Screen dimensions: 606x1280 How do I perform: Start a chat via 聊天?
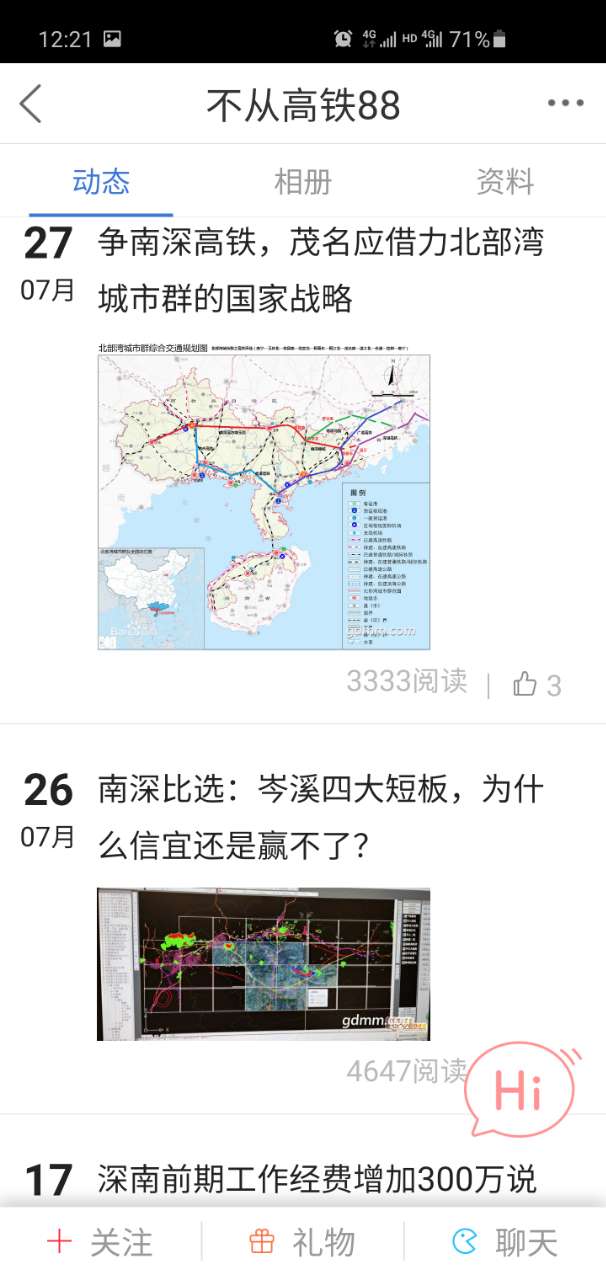[x=505, y=1242]
